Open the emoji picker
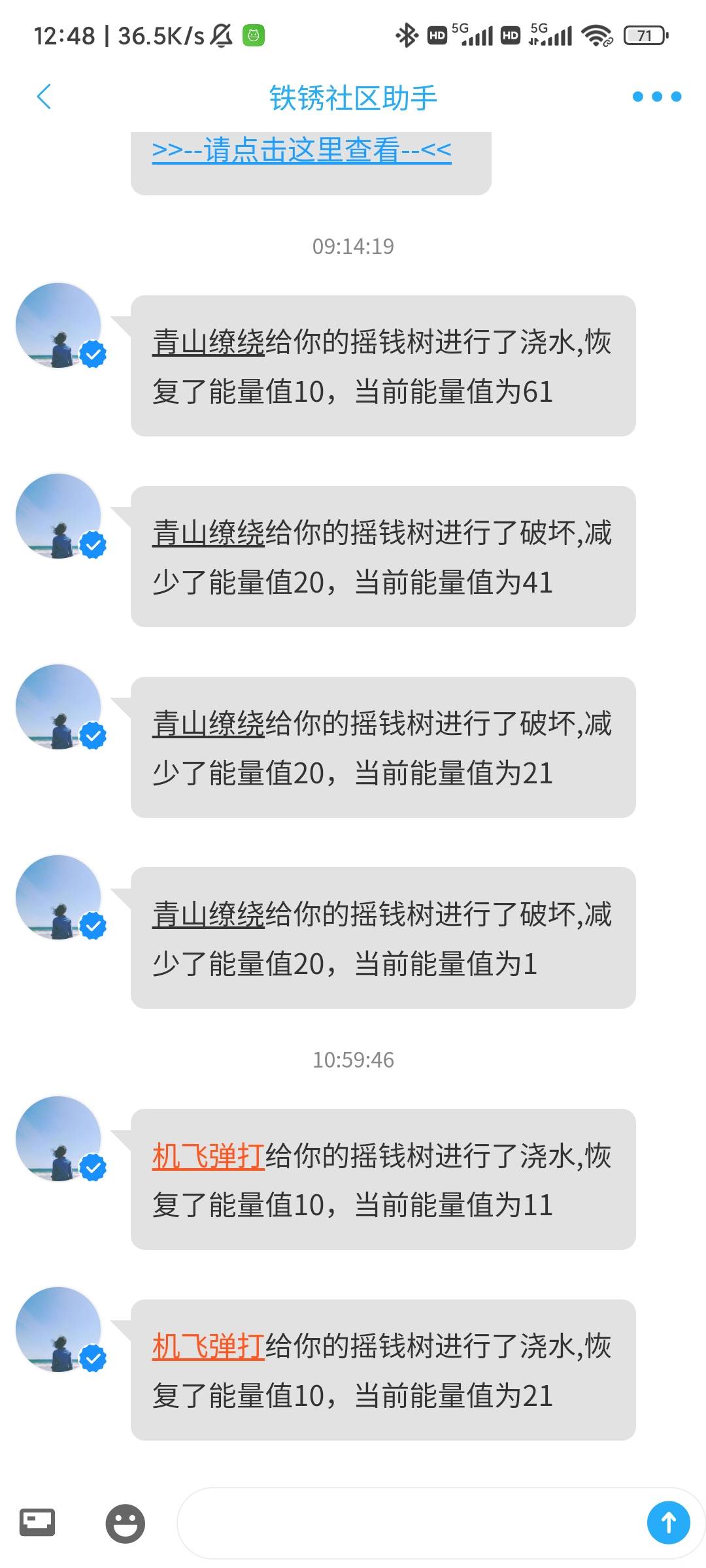 click(125, 1523)
